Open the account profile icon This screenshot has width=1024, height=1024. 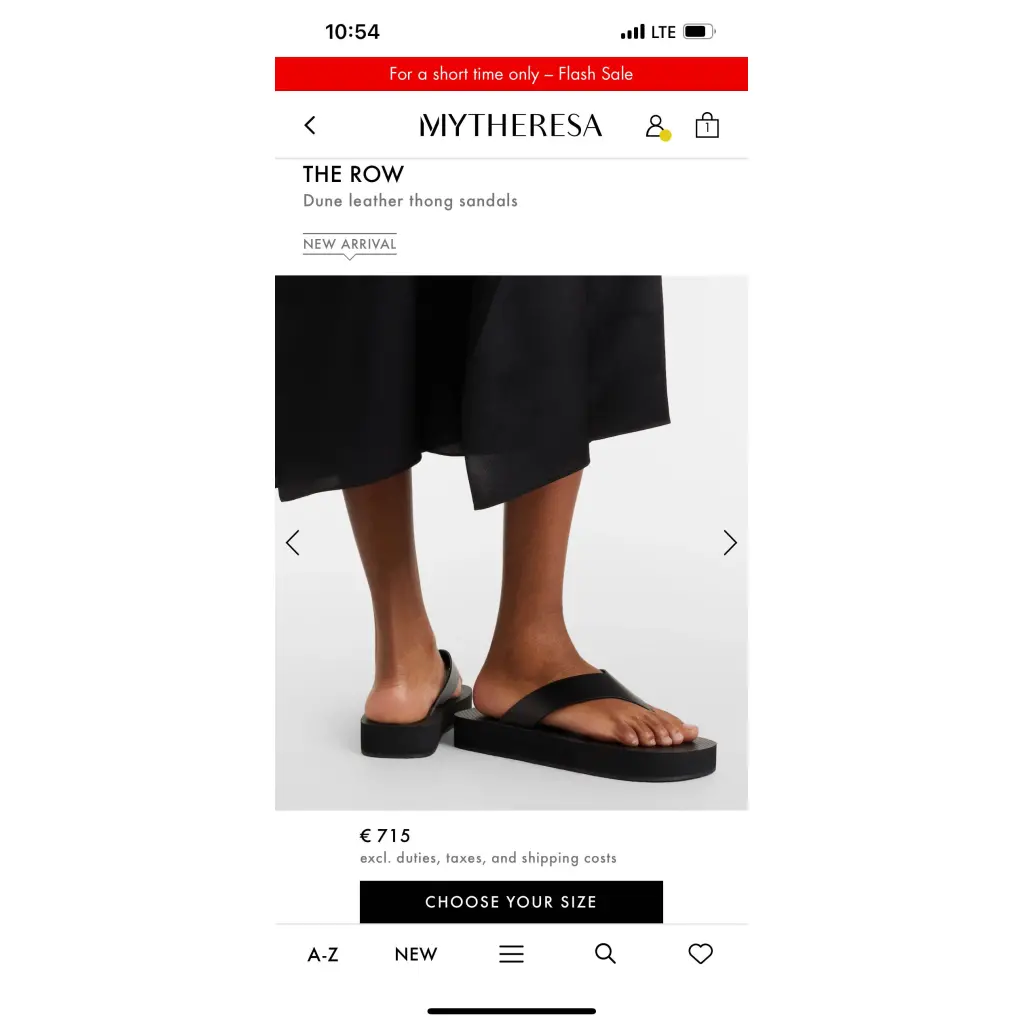pos(655,126)
